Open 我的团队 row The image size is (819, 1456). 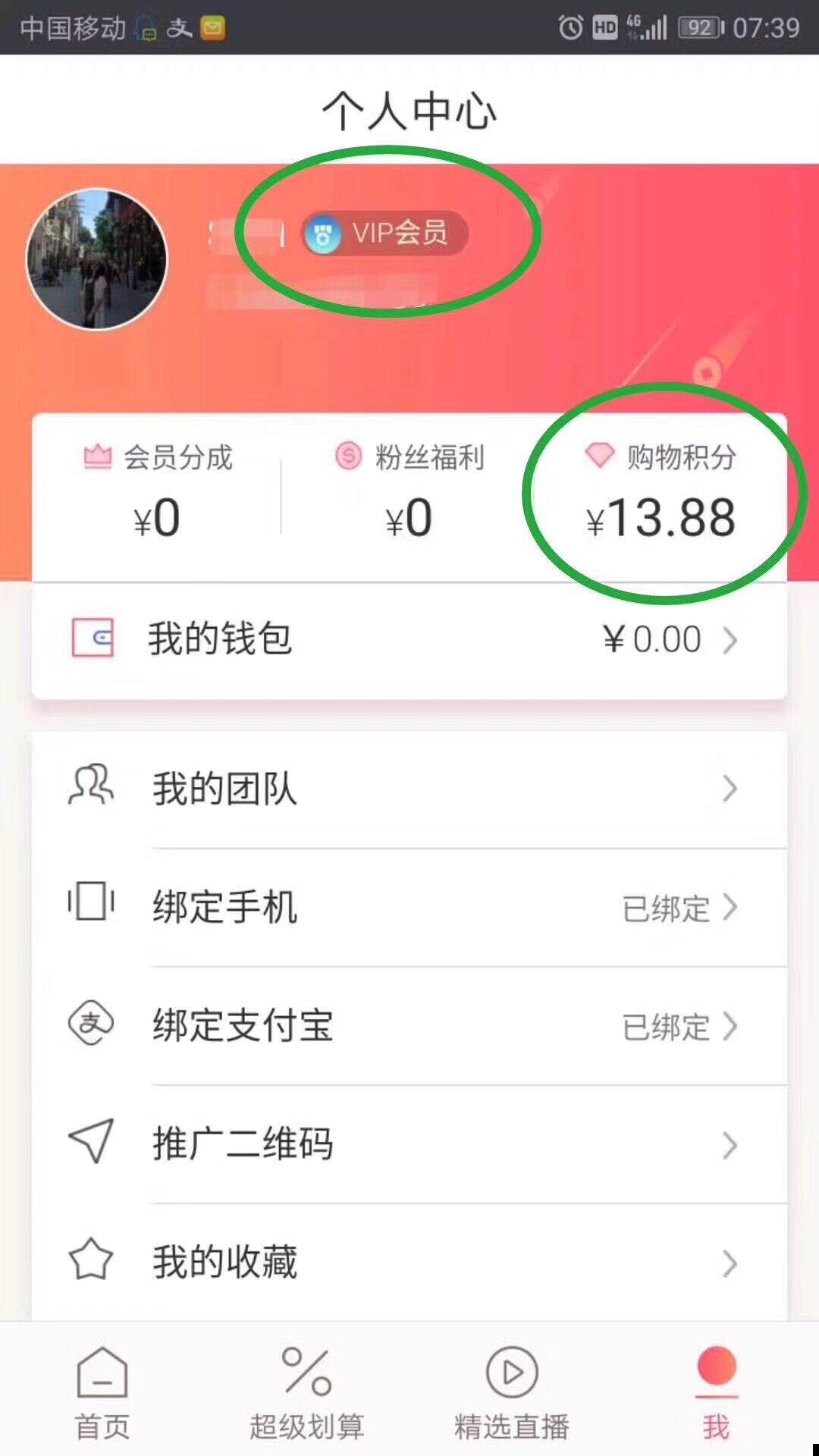click(x=409, y=789)
